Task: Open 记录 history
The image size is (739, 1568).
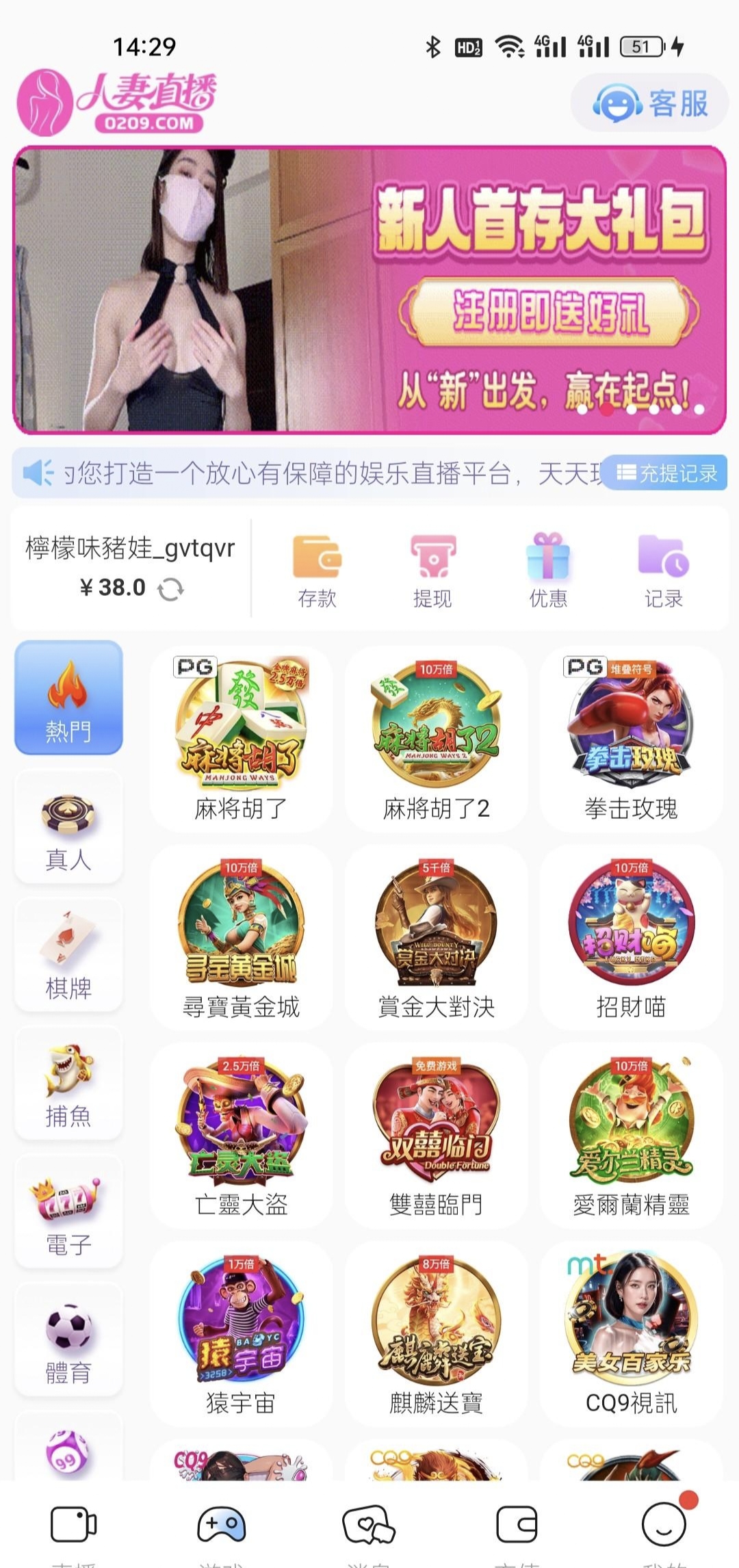Action: click(x=663, y=571)
